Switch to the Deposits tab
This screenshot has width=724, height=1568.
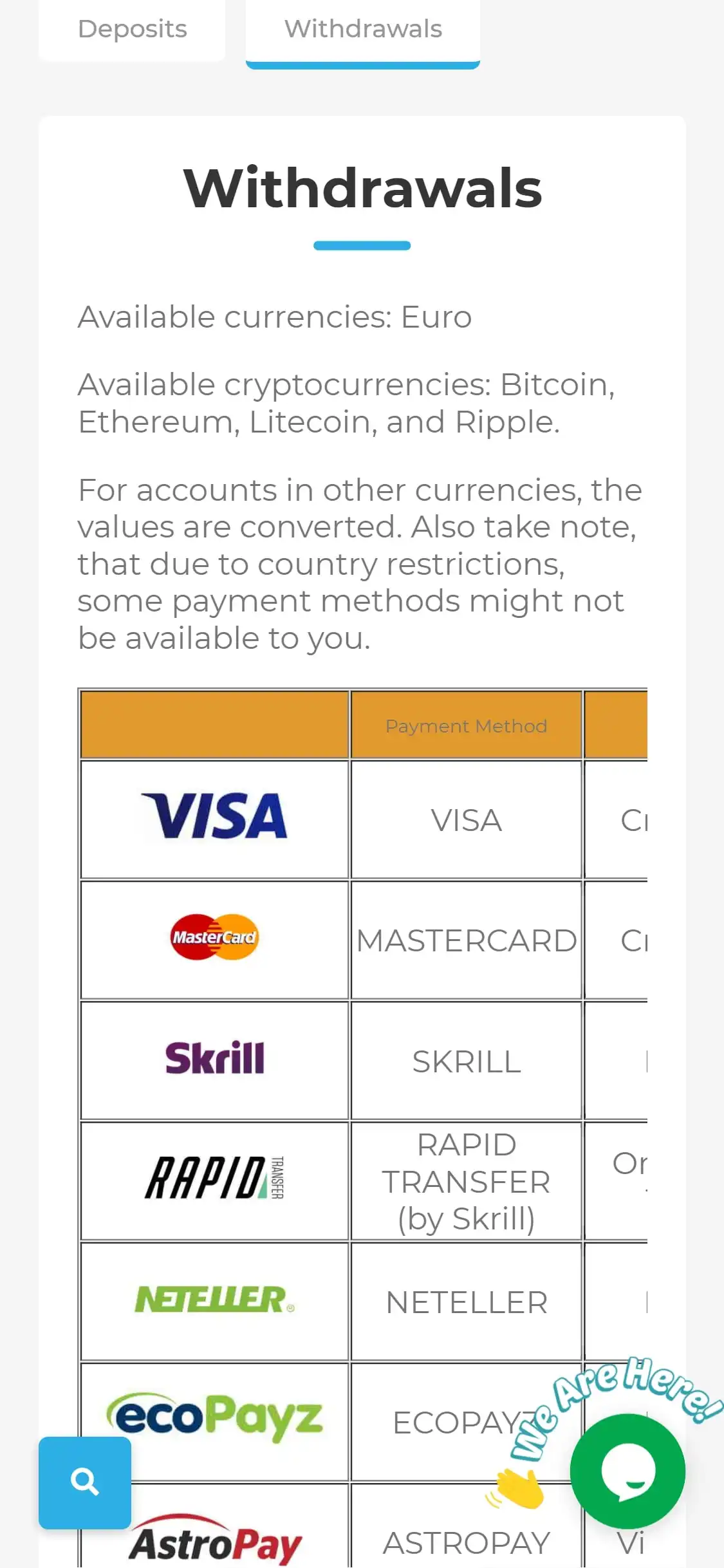(132, 30)
